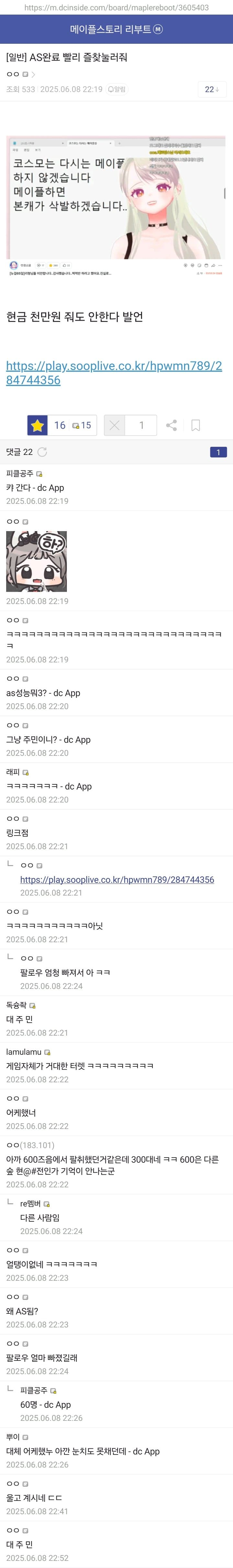
Task: Jump to comments via the 22 counter
Action: coord(211,89)
